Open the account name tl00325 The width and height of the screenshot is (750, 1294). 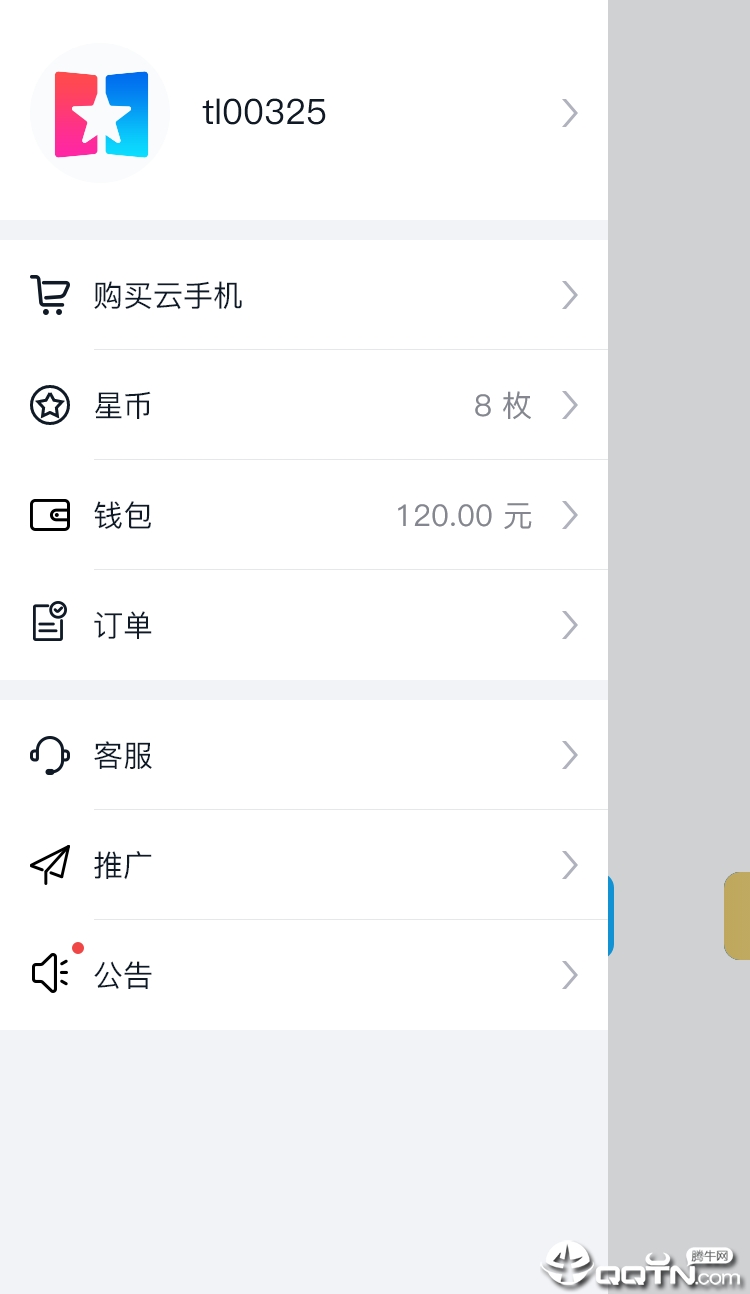click(x=265, y=113)
